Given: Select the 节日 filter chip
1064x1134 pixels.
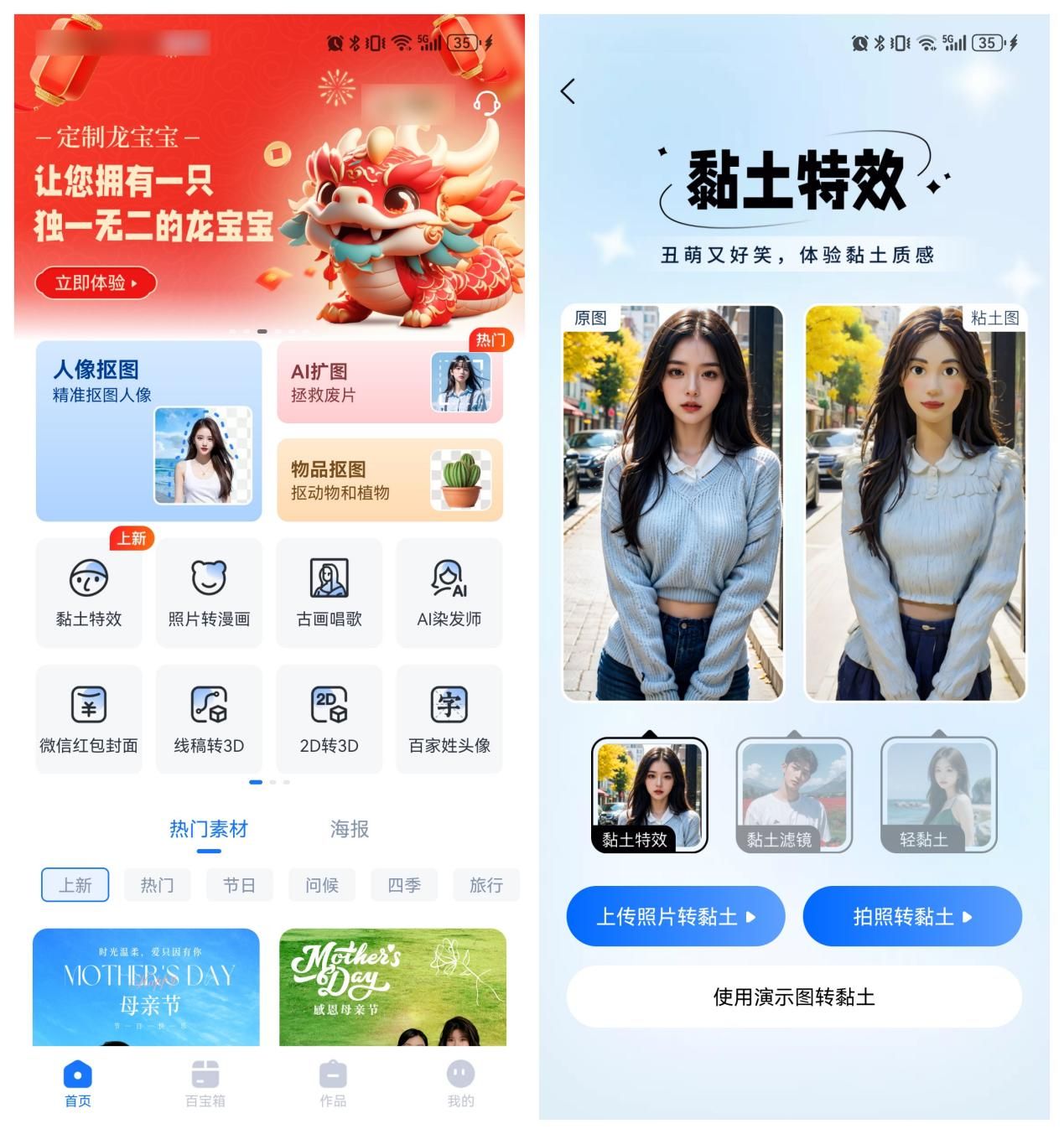Looking at the screenshot, I should (239, 885).
